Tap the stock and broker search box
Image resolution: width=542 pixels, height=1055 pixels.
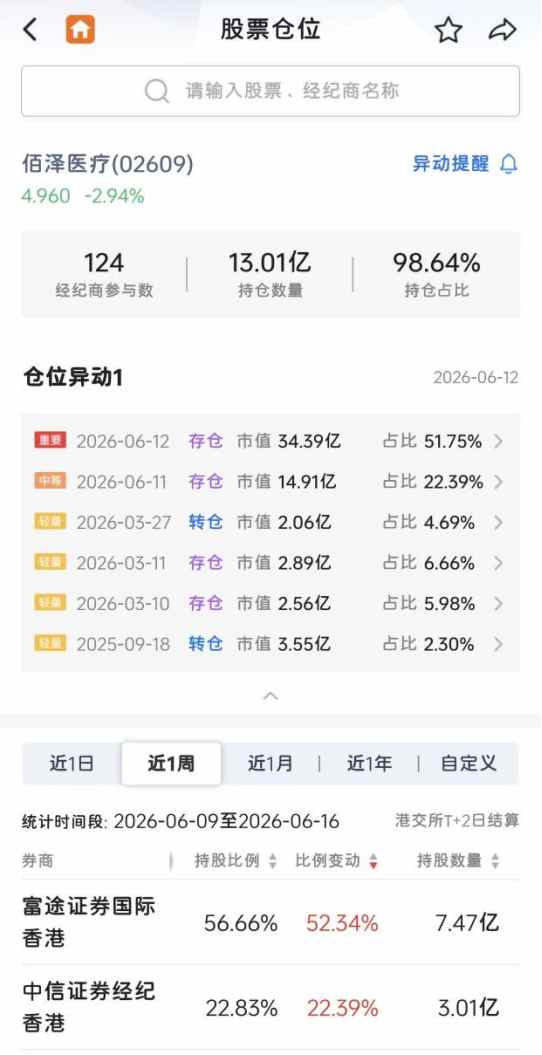(x=270, y=91)
